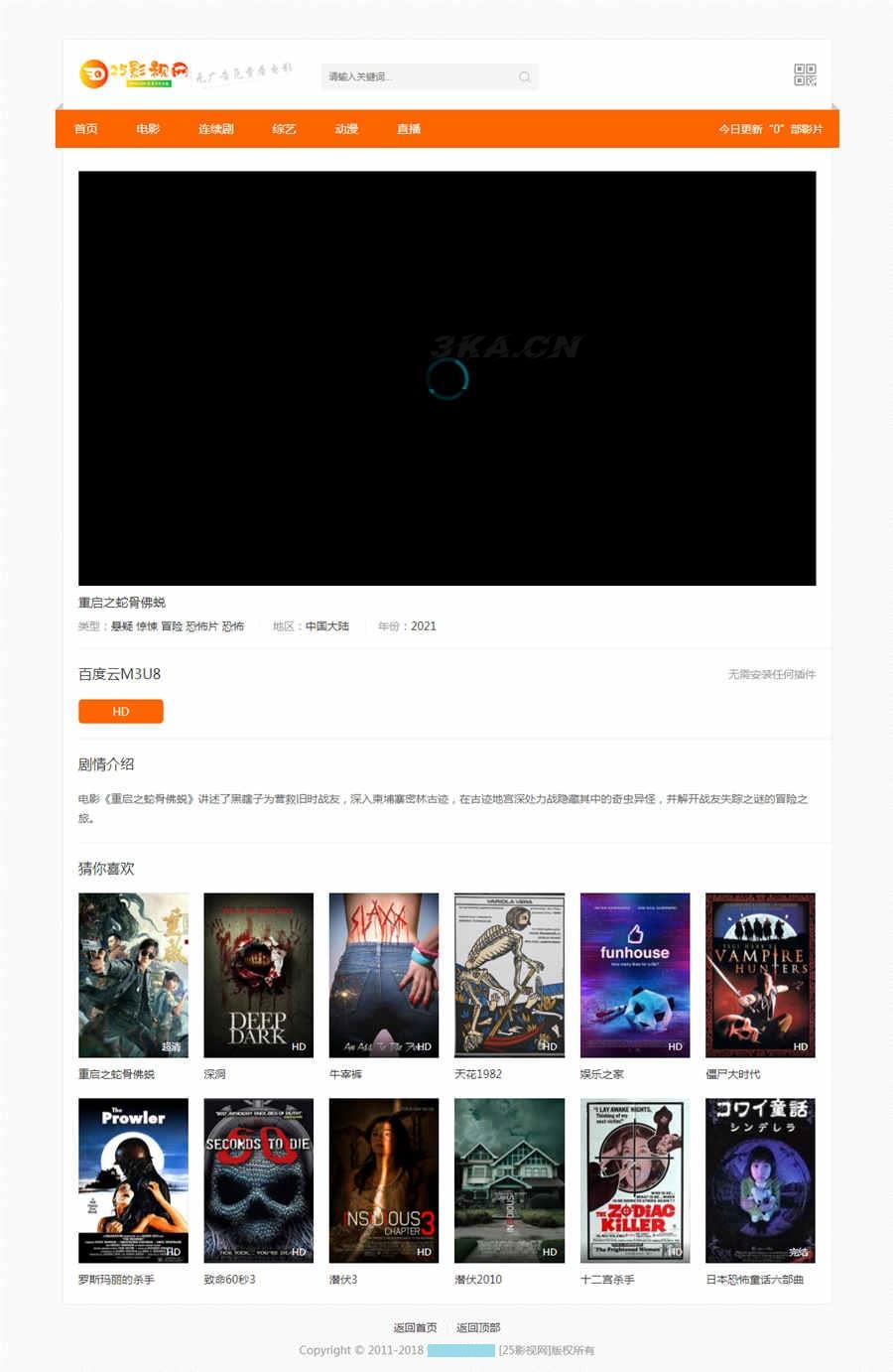Open the 连续剧 section
This screenshot has width=893, height=1372.
(215, 129)
